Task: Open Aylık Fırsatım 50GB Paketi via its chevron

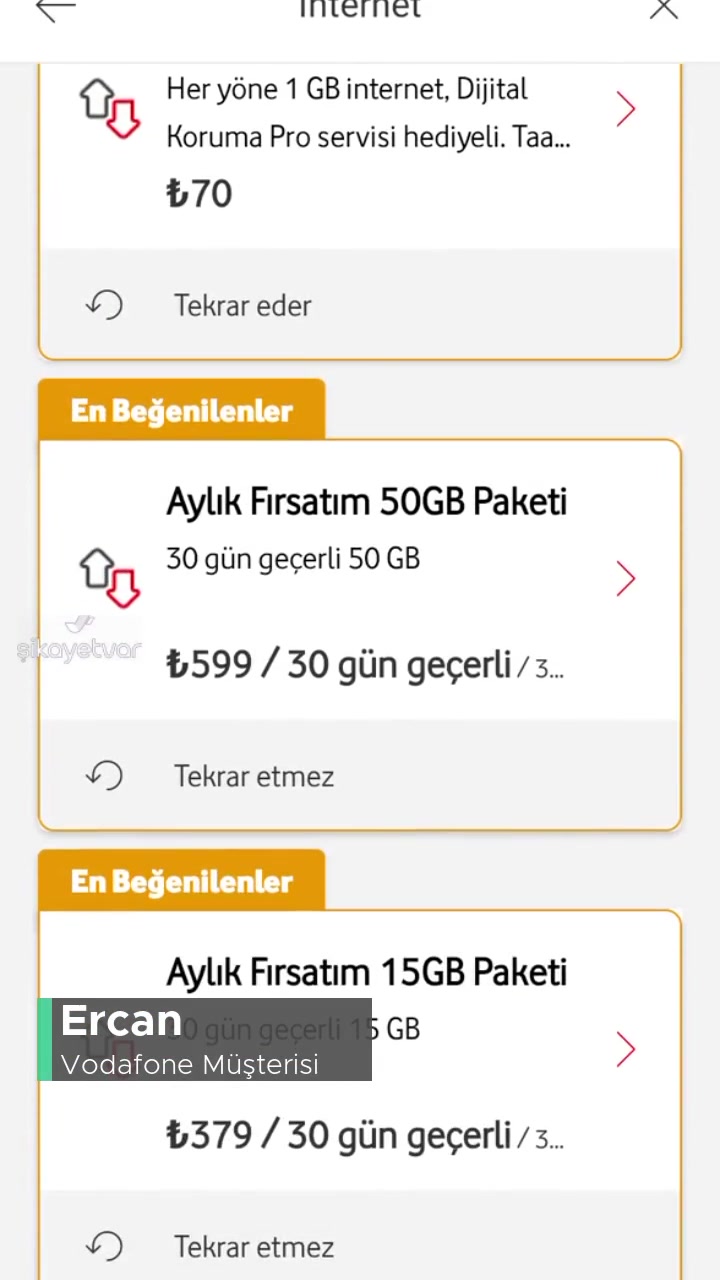Action: (x=626, y=578)
